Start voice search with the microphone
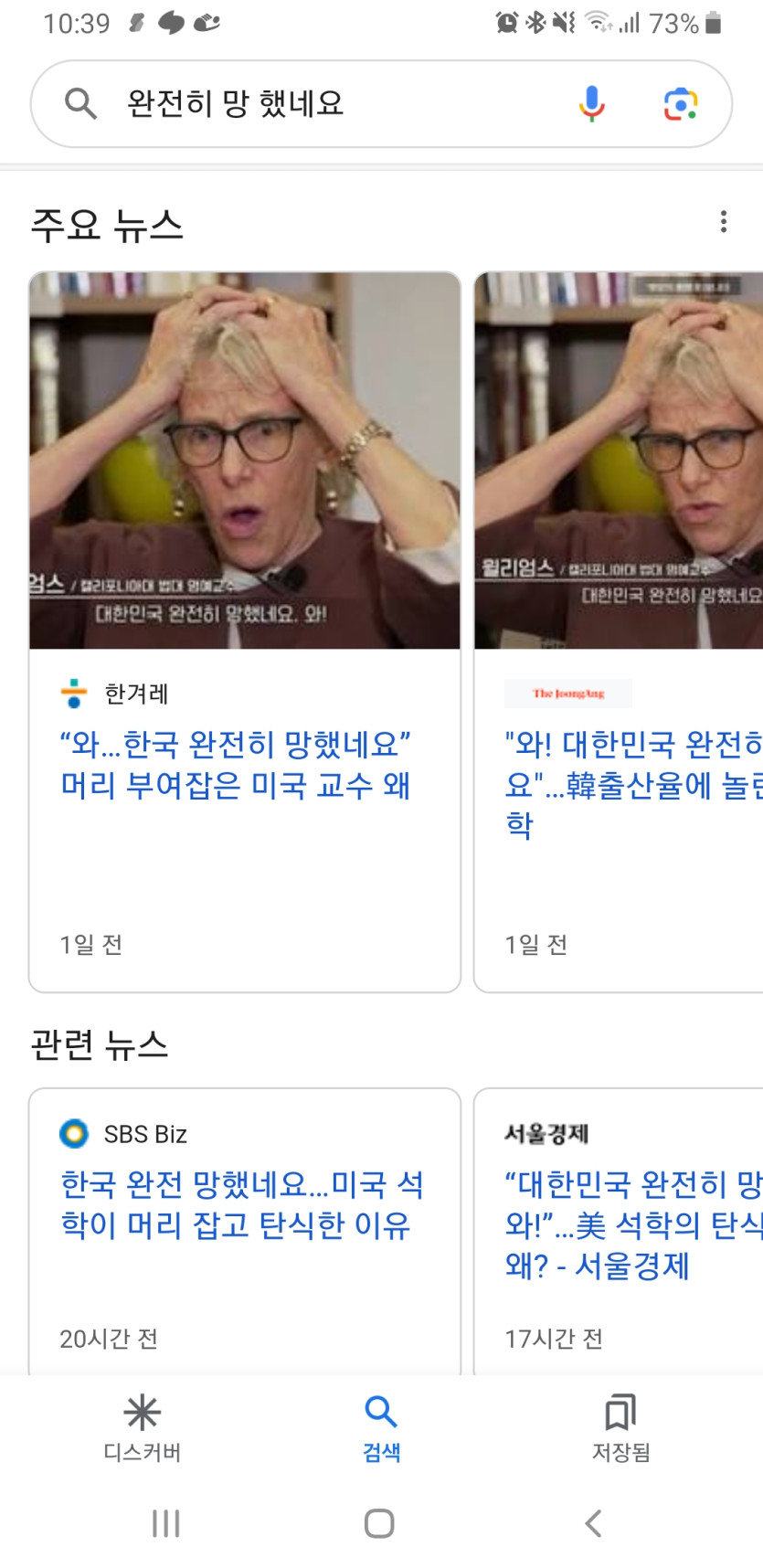763x1568 pixels. [591, 103]
